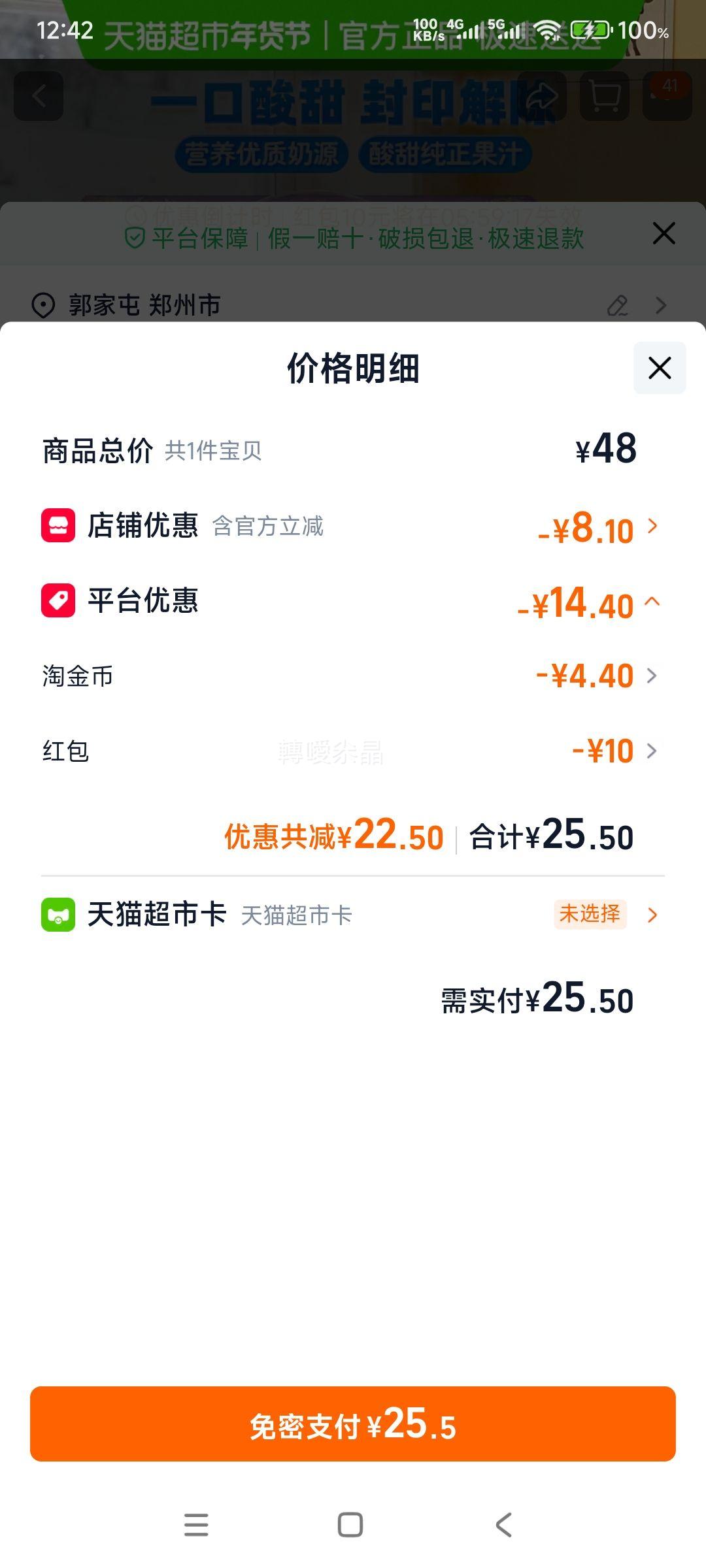Image resolution: width=706 pixels, height=1568 pixels.
Task: Toggle the 红包 10 yuan discount
Action: (x=650, y=751)
